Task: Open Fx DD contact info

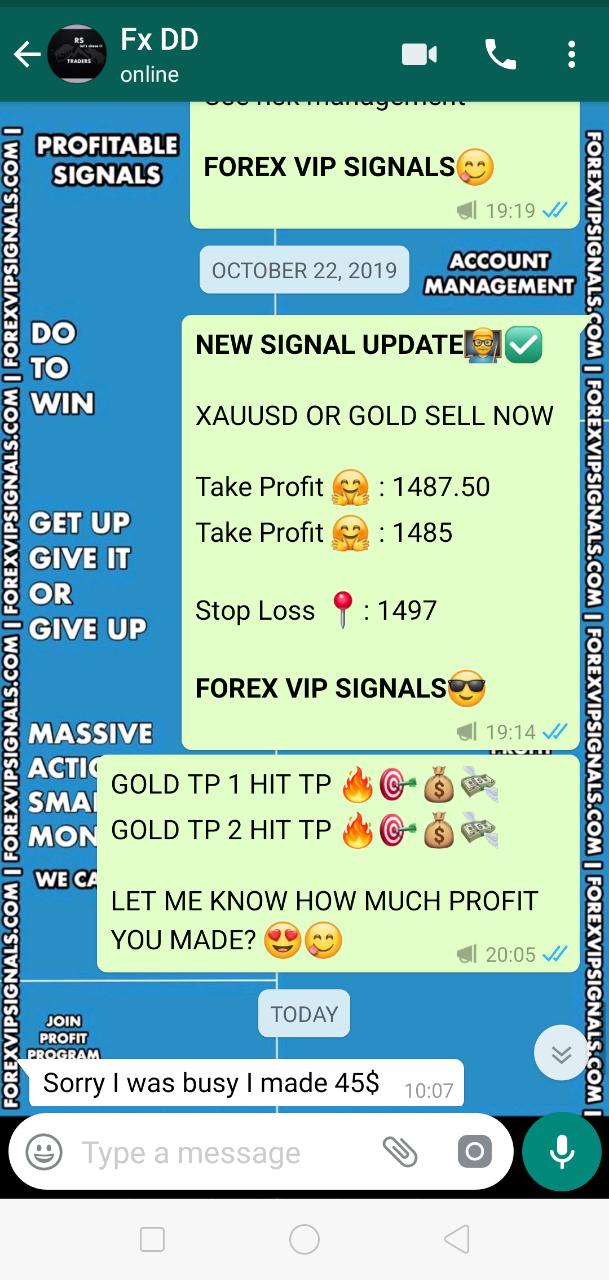Action: [x=160, y=55]
